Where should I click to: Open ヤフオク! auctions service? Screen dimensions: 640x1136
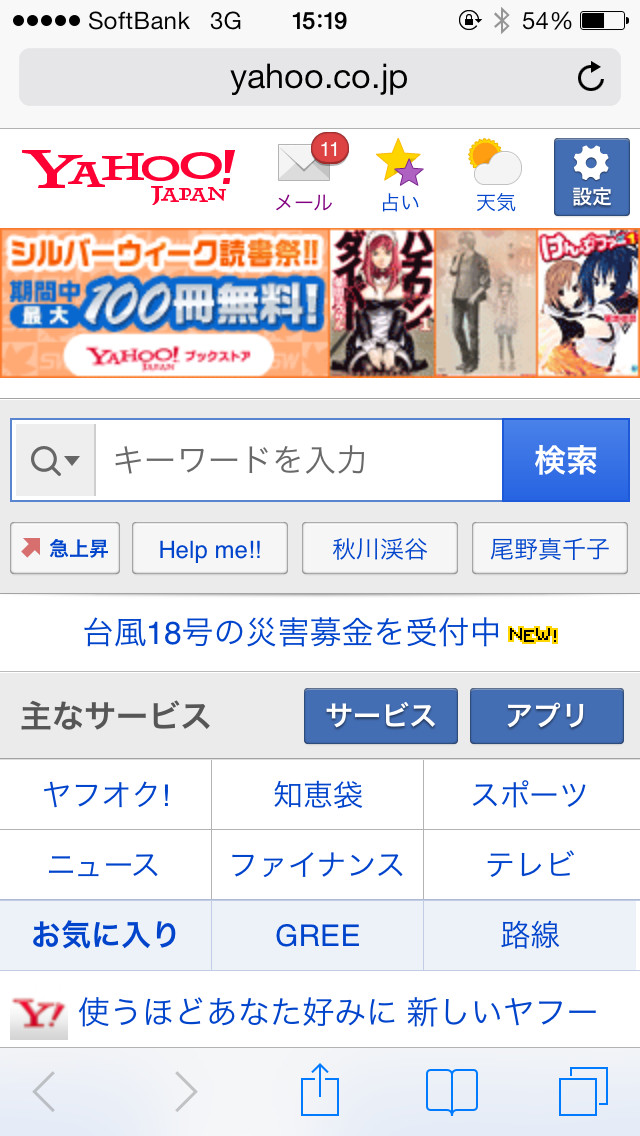[x=106, y=795]
